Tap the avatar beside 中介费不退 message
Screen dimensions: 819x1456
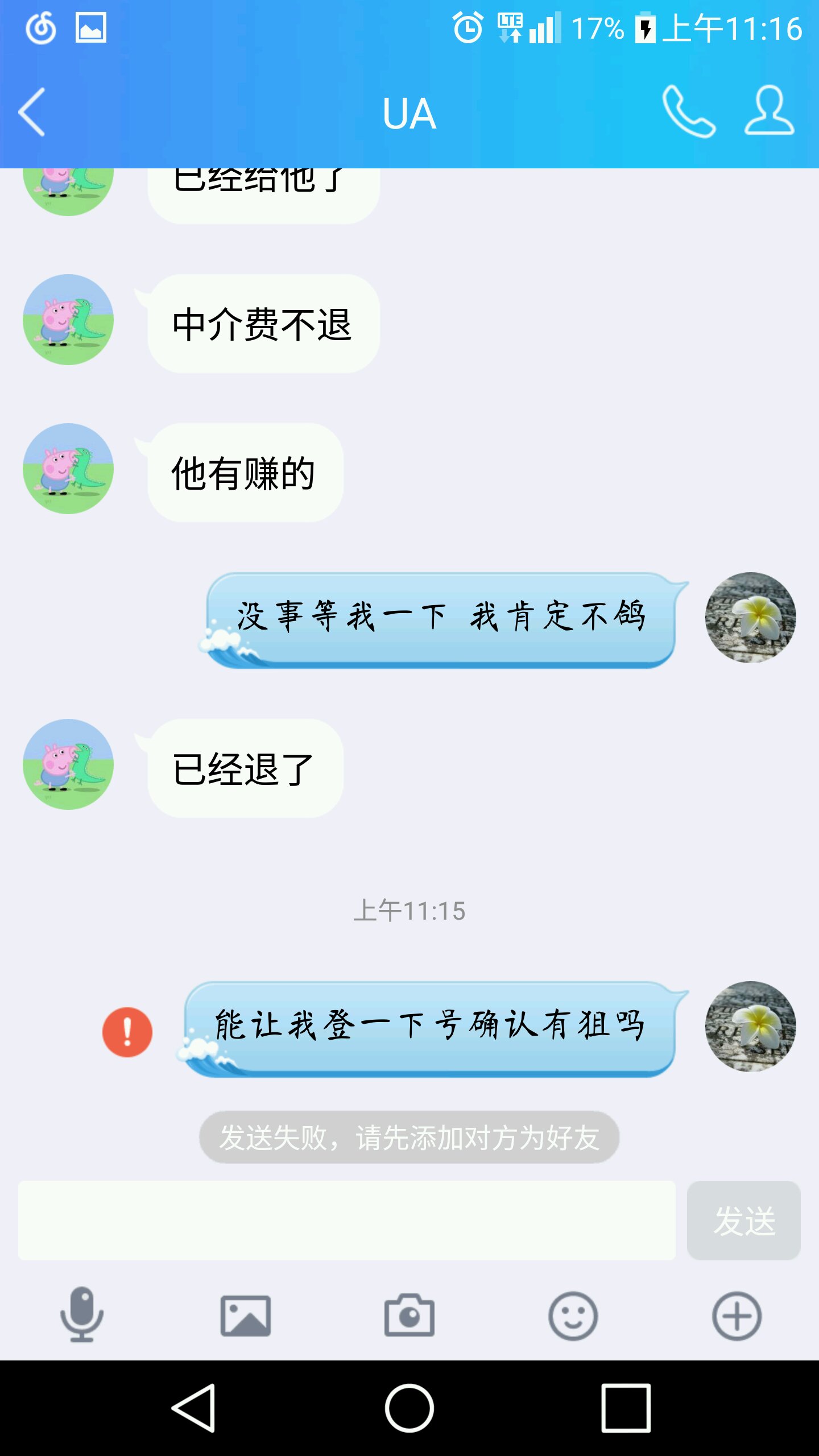coord(68,320)
